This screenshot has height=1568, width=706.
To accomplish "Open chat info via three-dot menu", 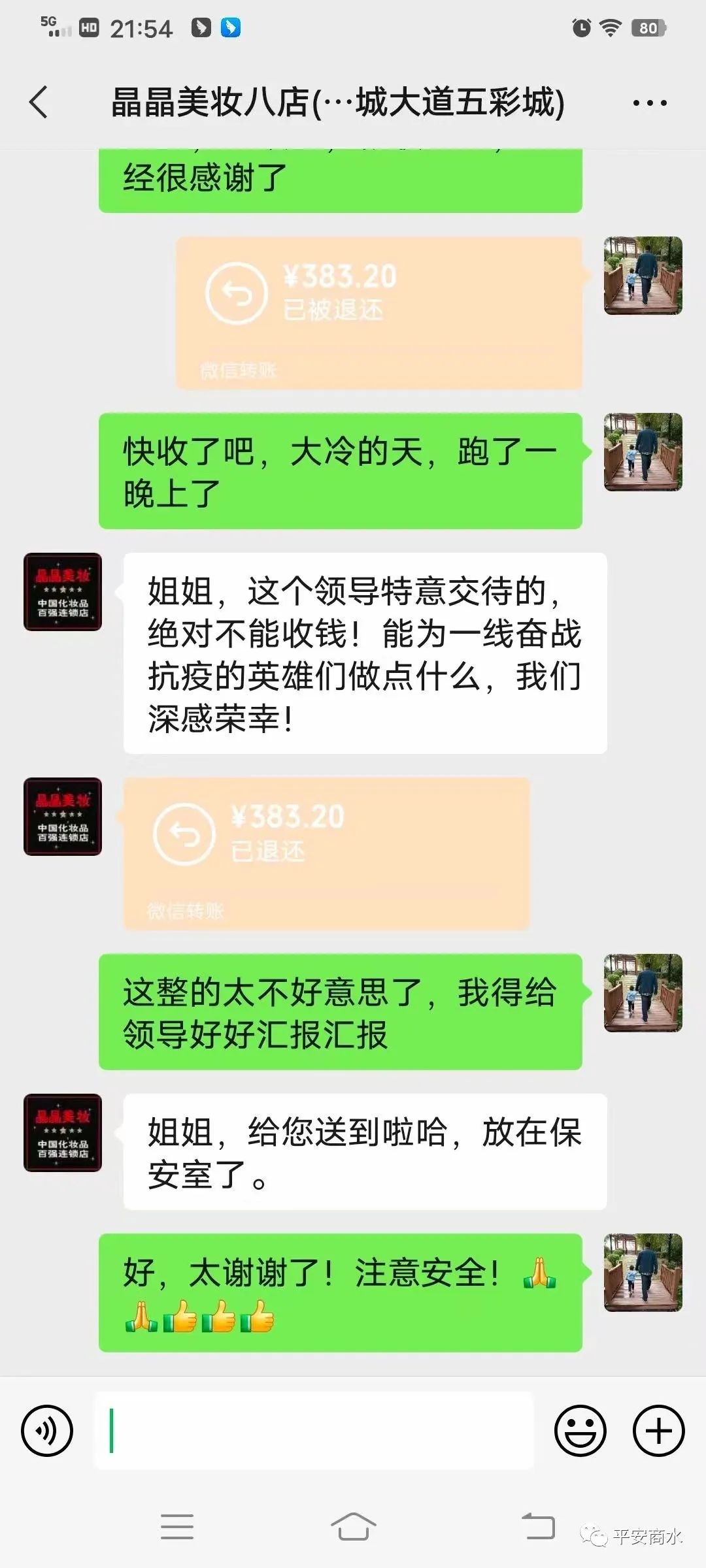I will [x=650, y=103].
